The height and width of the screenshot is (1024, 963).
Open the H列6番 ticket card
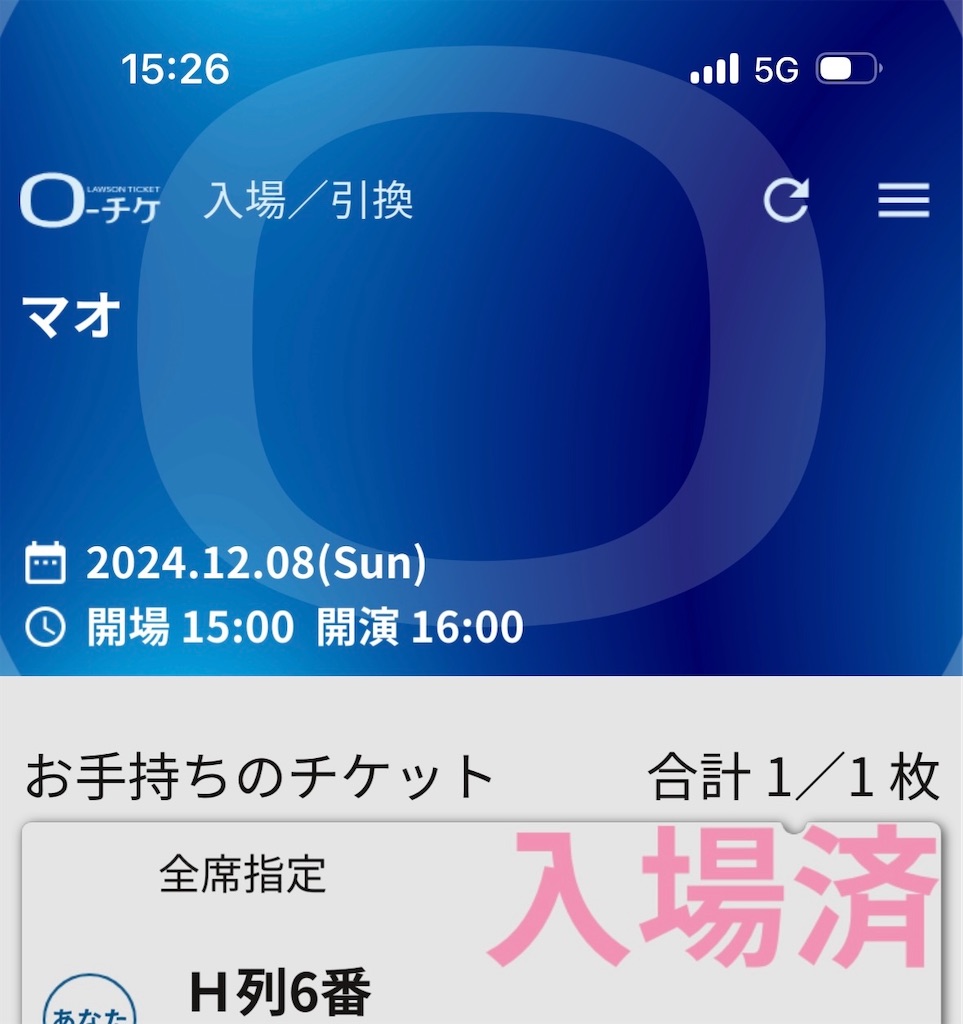[x=281, y=990]
